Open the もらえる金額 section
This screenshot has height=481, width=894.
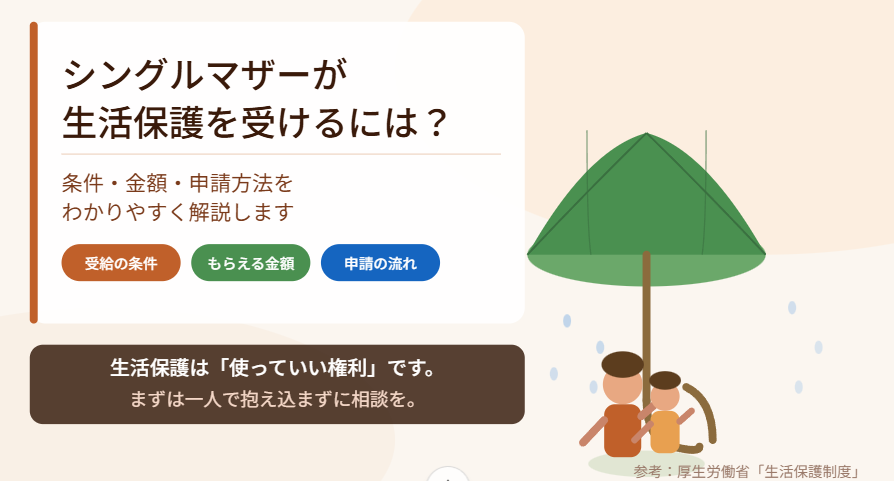250,264
